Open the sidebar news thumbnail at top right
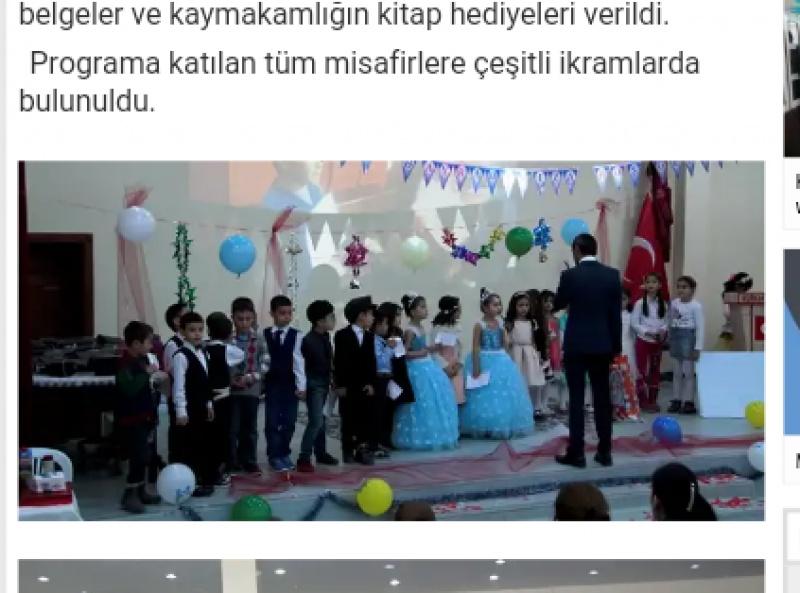The width and height of the screenshot is (800, 593). pyautogui.click(x=791, y=78)
